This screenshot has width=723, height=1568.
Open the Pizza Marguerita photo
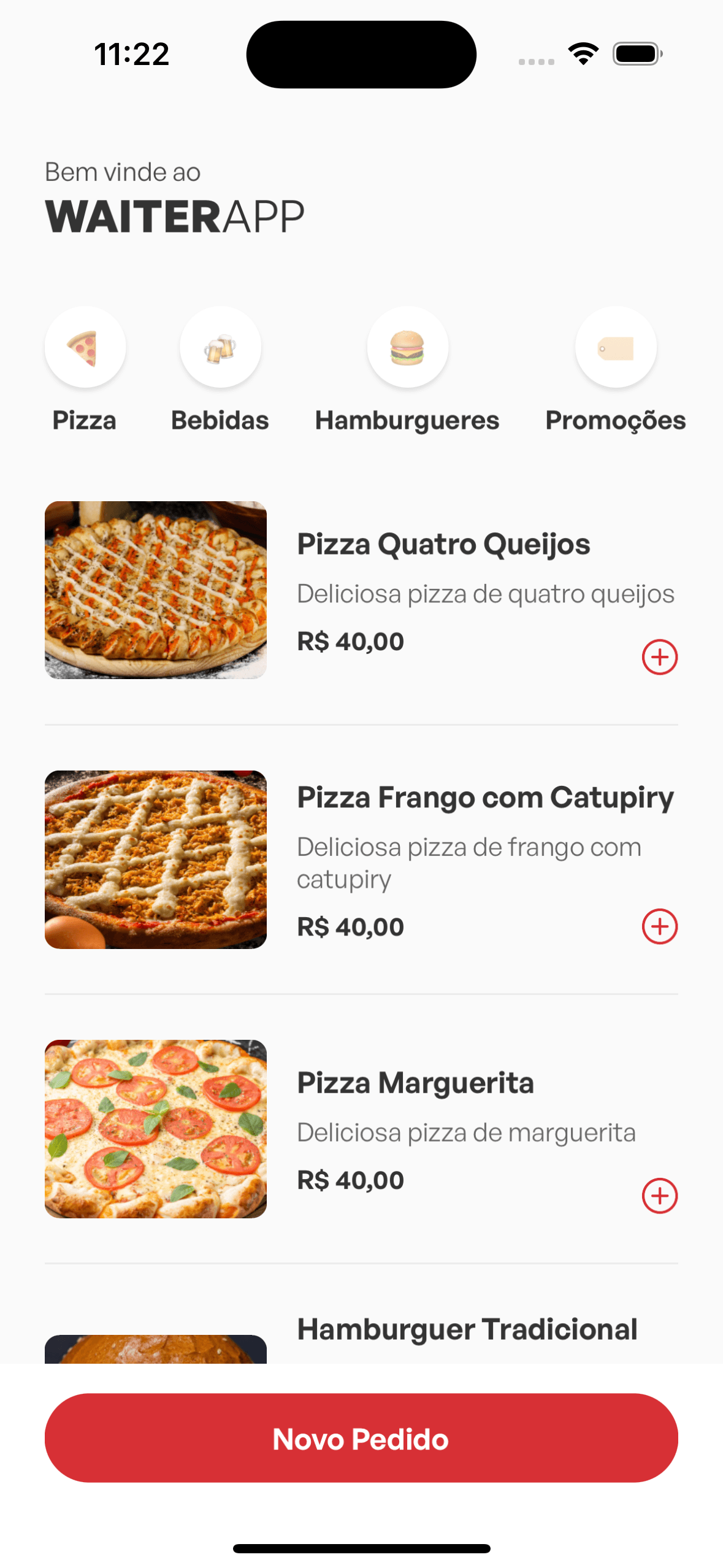click(156, 1129)
